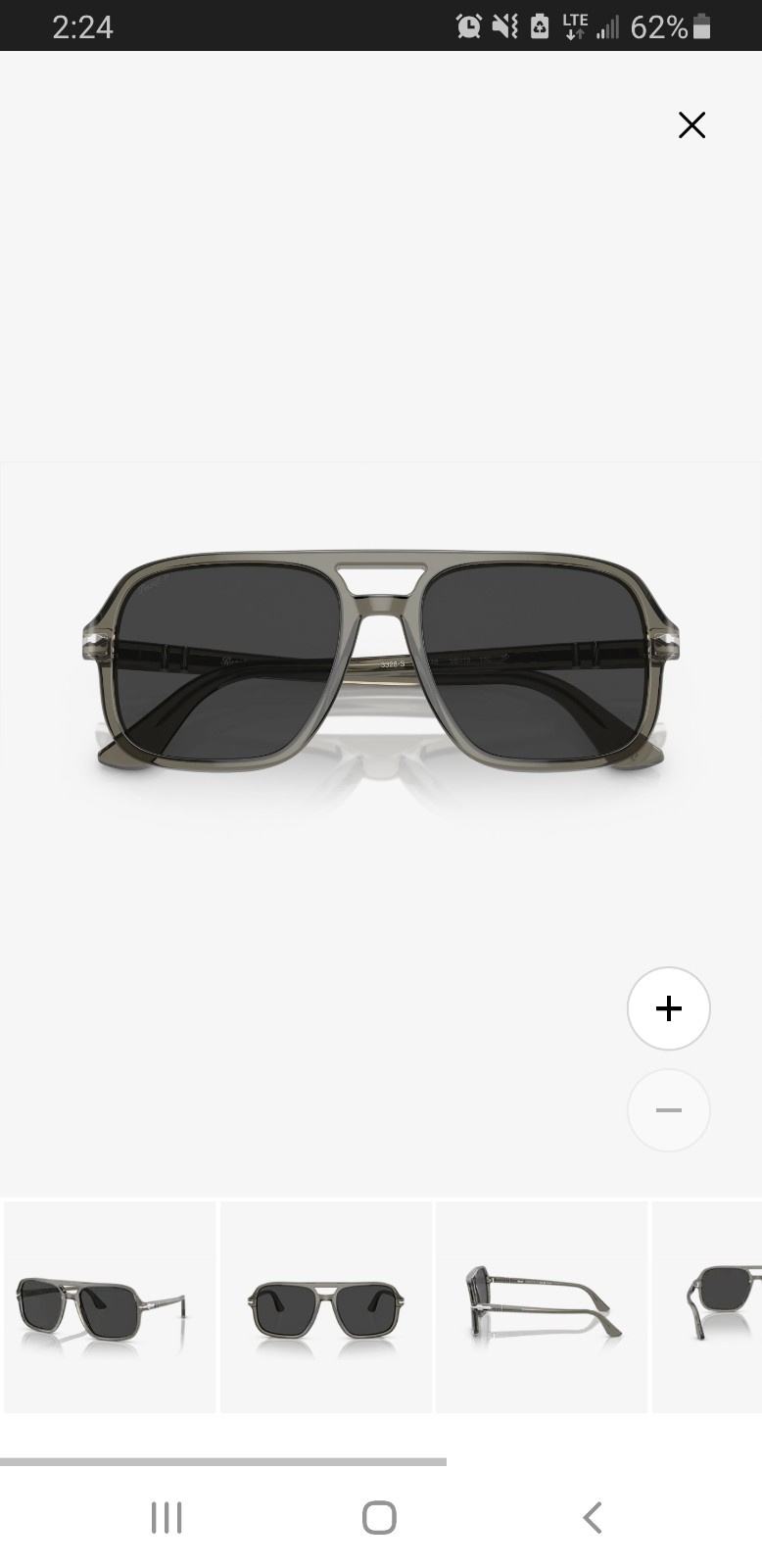
Task: Select the partially visible fourth thumbnail
Action: click(707, 1307)
